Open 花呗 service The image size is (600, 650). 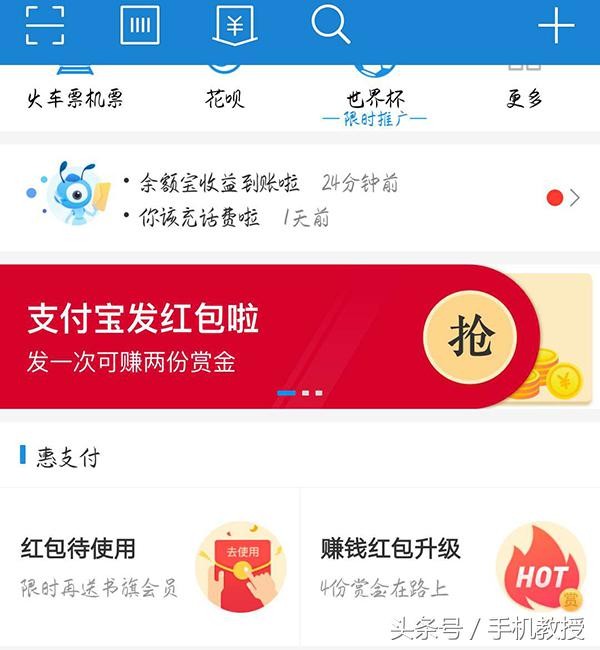pos(224,98)
